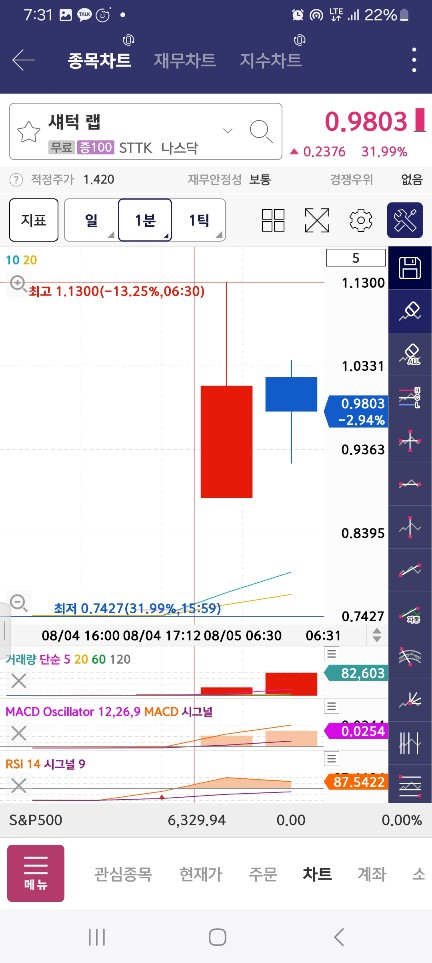Zoom in on the chart
The width and height of the screenshot is (432, 963).
(x=18, y=284)
